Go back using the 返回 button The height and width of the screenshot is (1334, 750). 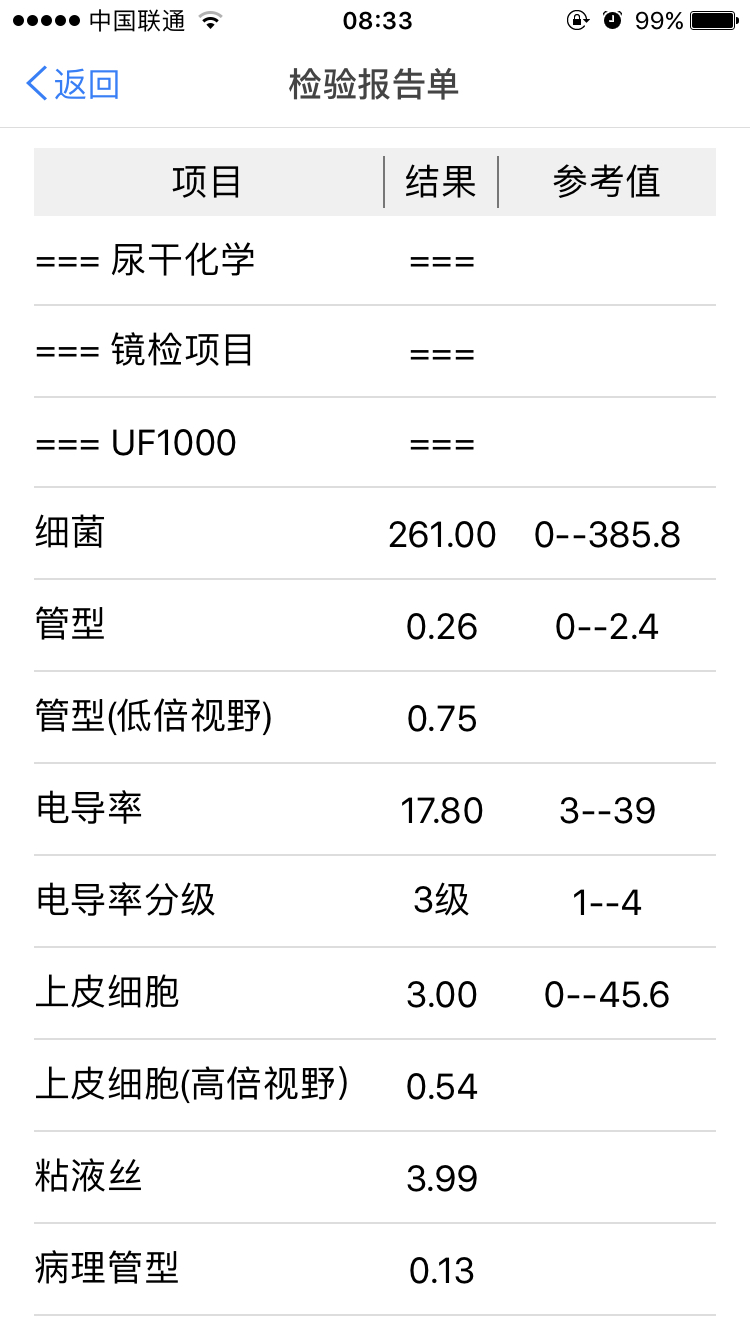pos(72,84)
